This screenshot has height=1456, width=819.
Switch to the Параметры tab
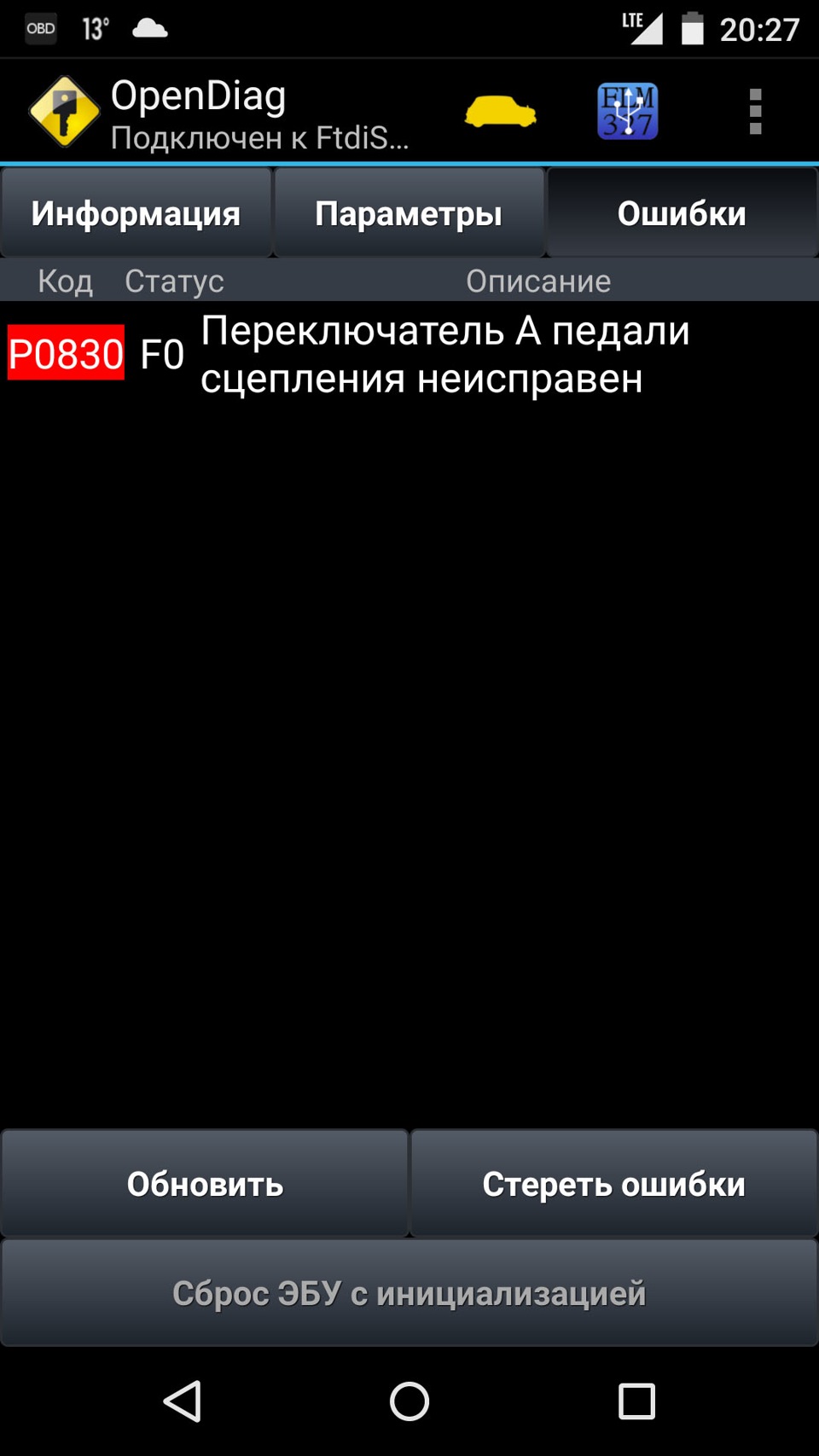[409, 213]
